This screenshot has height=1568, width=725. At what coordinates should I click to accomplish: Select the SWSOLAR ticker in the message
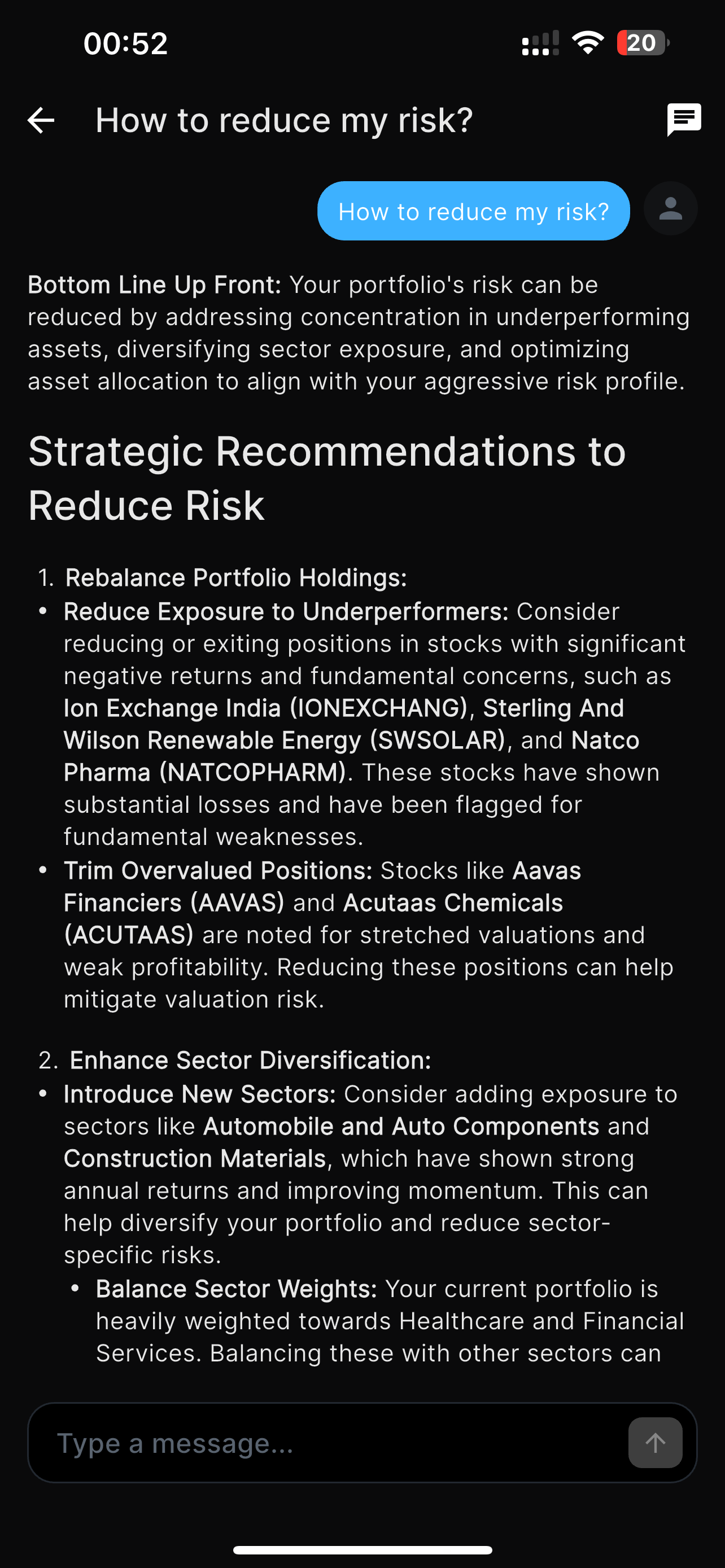click(x=438, y=739)
